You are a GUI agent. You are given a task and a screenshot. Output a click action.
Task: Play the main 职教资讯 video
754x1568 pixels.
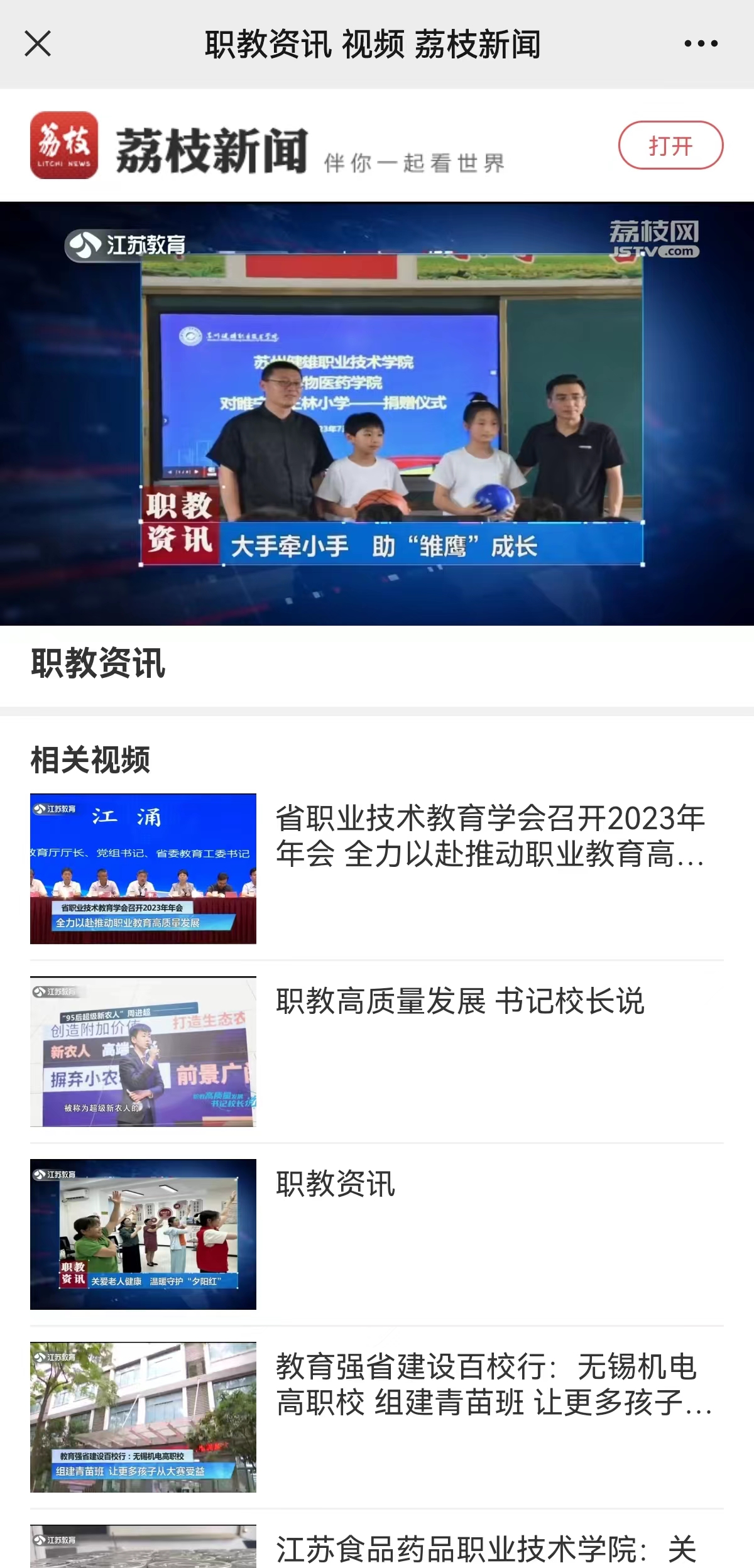tap(377, 413)
